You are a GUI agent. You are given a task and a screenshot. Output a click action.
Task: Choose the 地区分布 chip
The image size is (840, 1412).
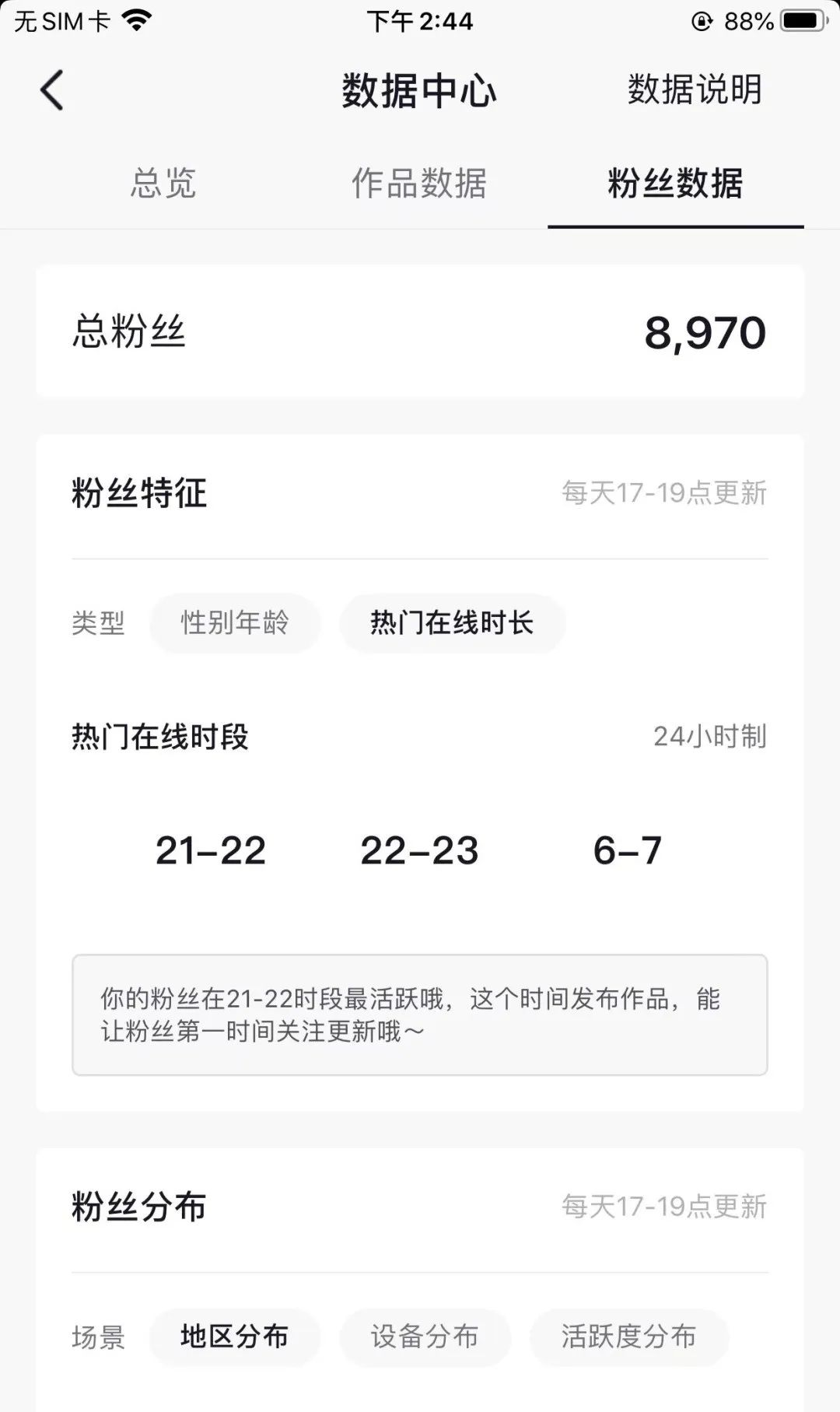point(235,1337)
